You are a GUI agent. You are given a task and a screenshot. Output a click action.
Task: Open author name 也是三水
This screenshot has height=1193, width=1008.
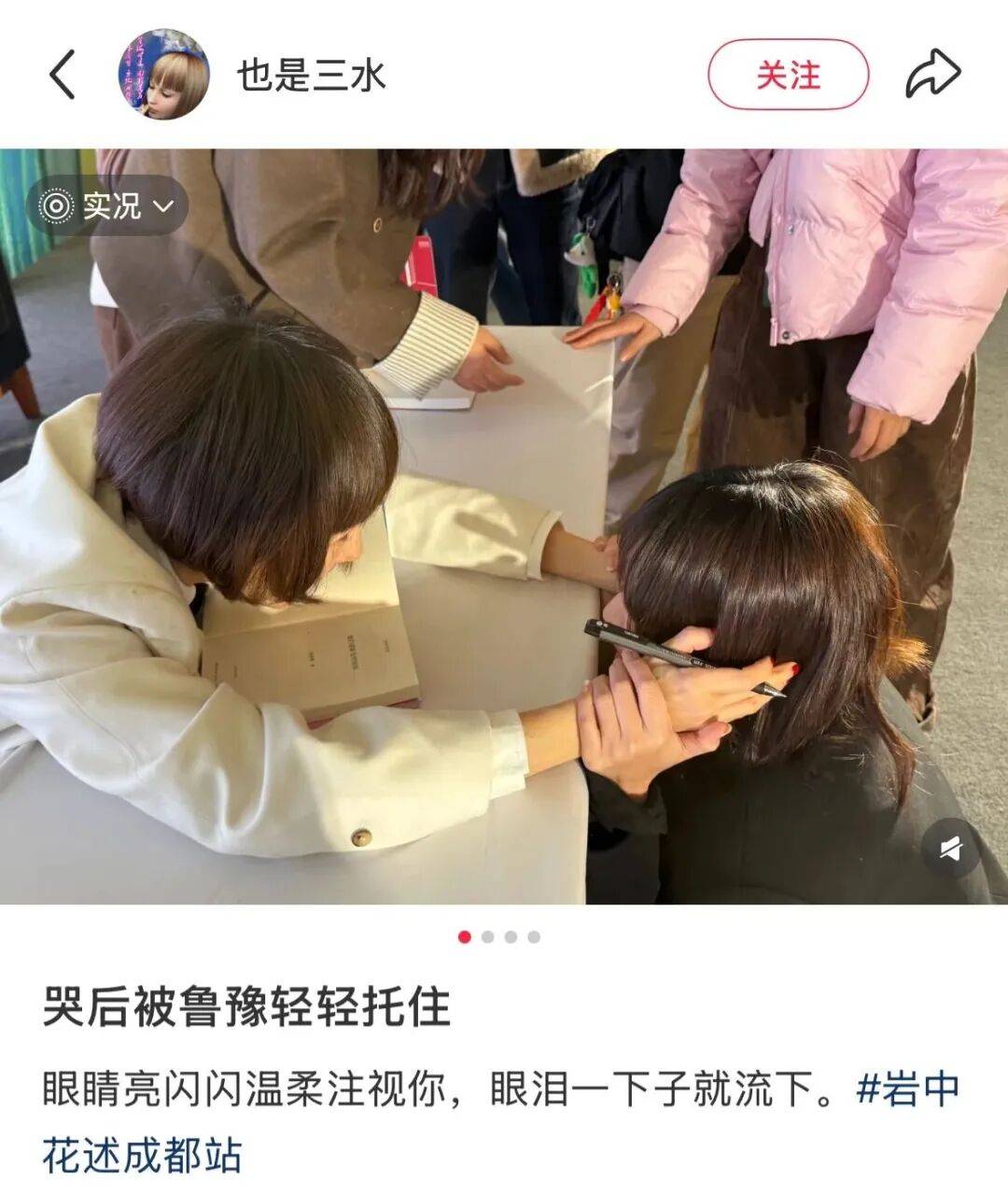[x=311, y=76]
